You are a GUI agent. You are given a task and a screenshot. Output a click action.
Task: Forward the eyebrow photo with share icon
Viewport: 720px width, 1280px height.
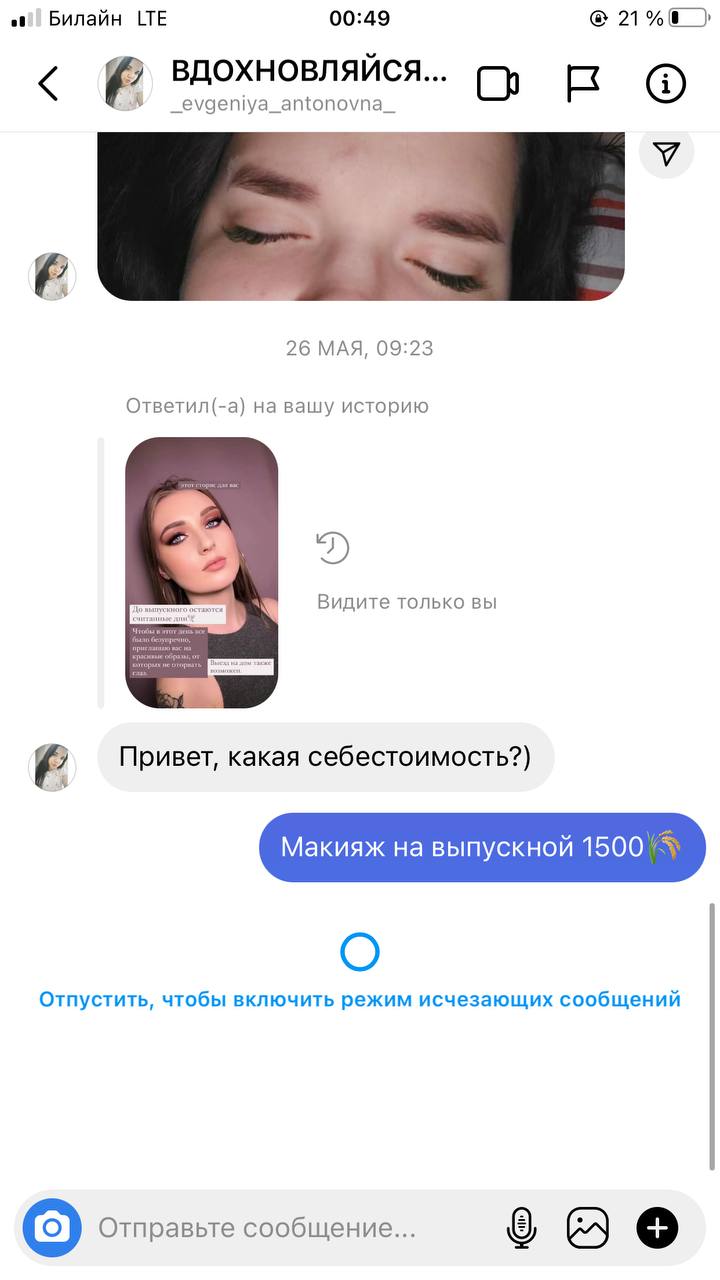click(666, 152)
